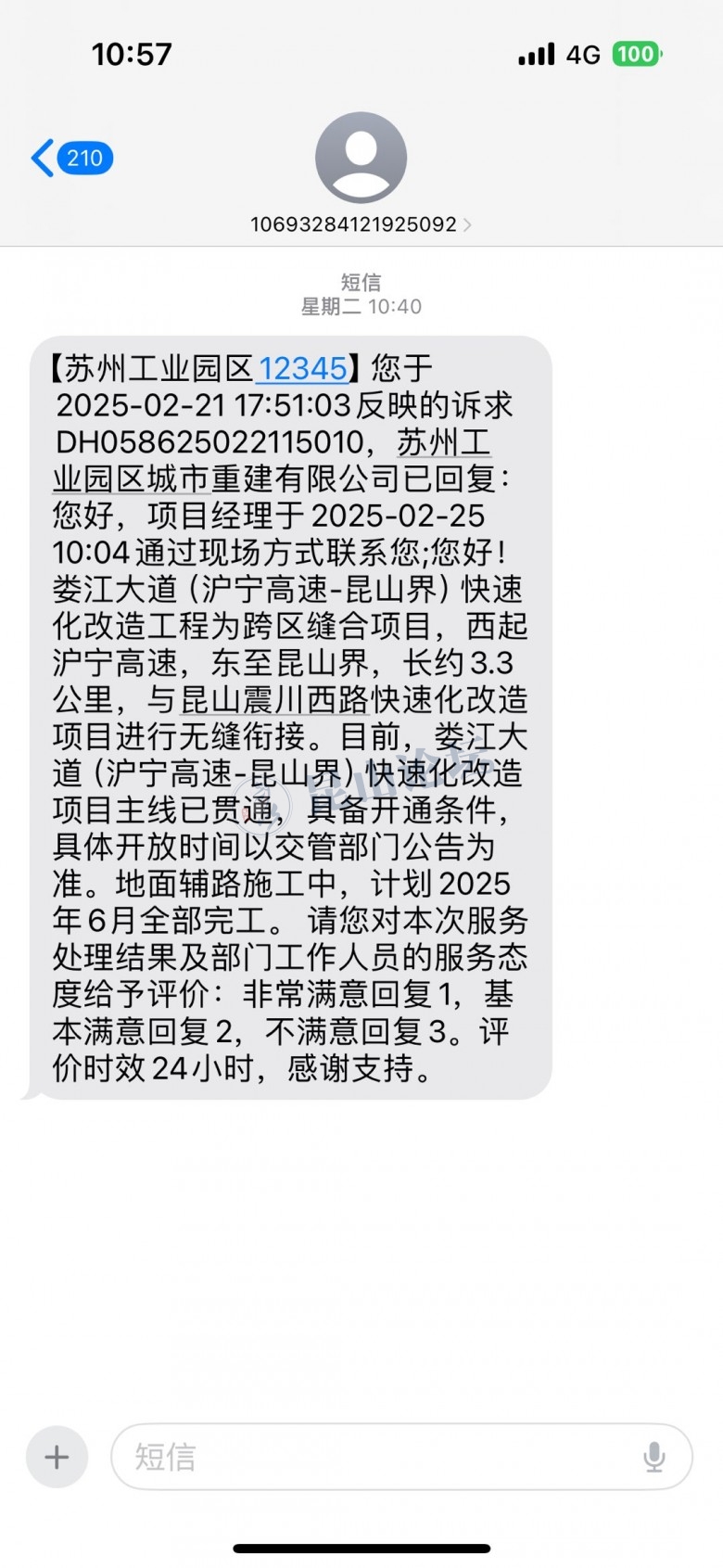This screenshot has width=723, height=1568.
Task: Open the underlined 苏州工业园区城市重建有限公司 link
Action: pos(278,478)
